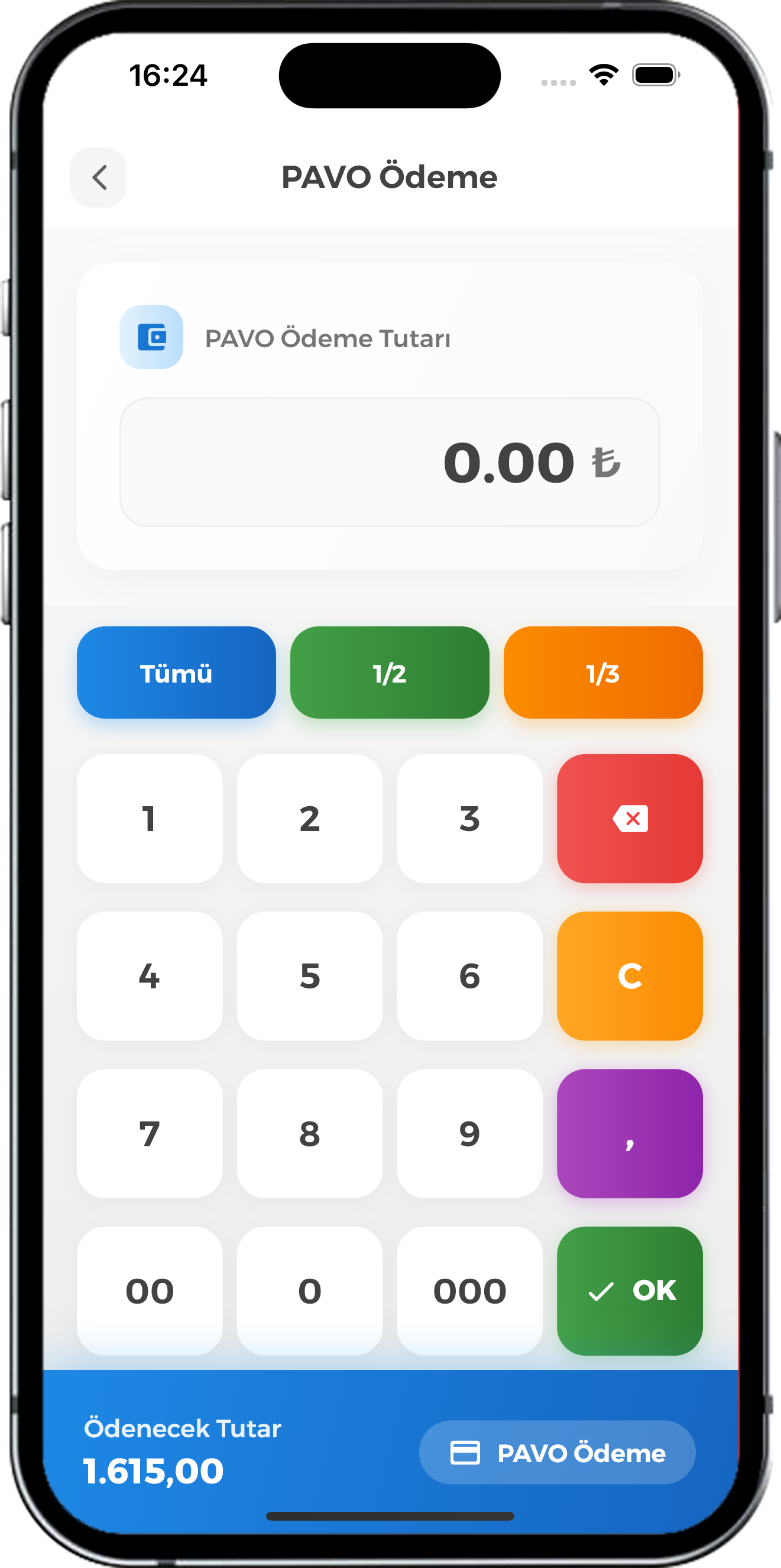Delete last digit with backspace key
The width and height of the screenshot is (781, 1568).
click(630, 818)
